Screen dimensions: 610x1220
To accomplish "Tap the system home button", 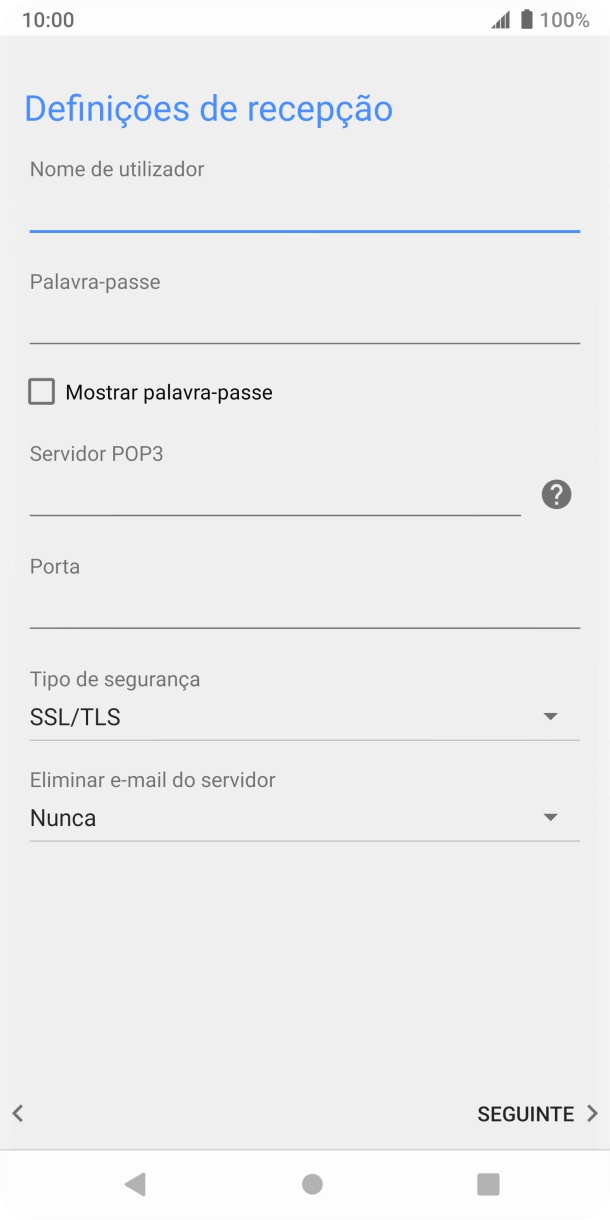I will (x=312, y=1184).
